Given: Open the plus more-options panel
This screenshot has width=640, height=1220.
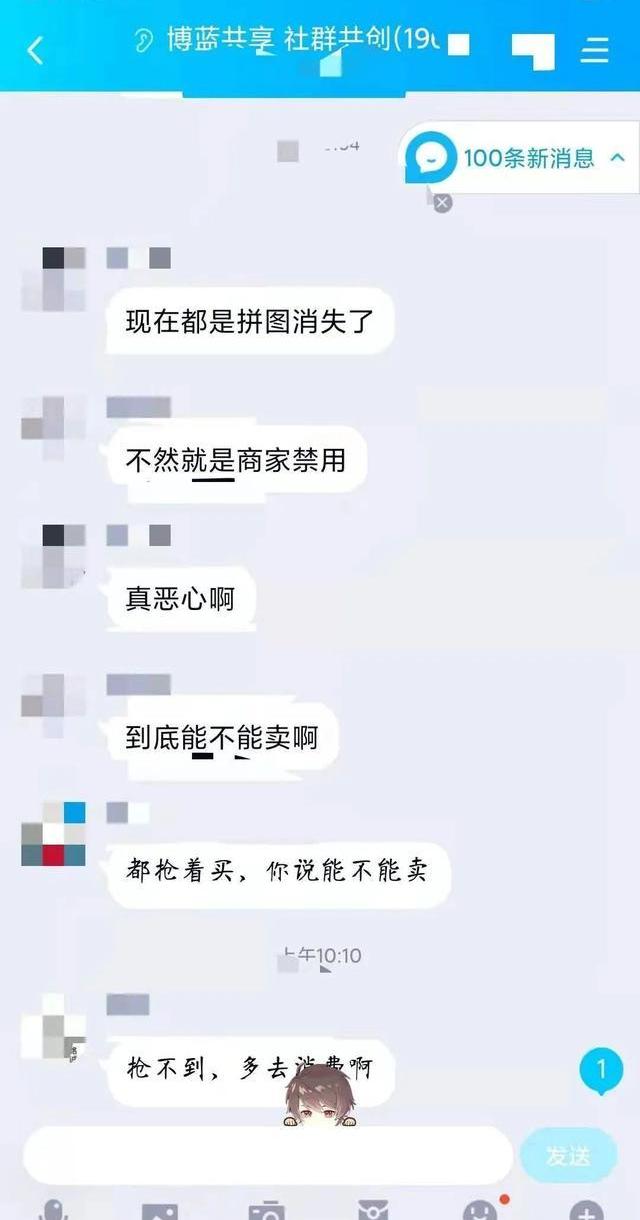Looking at the screenshot, I should pos(587,1211).
